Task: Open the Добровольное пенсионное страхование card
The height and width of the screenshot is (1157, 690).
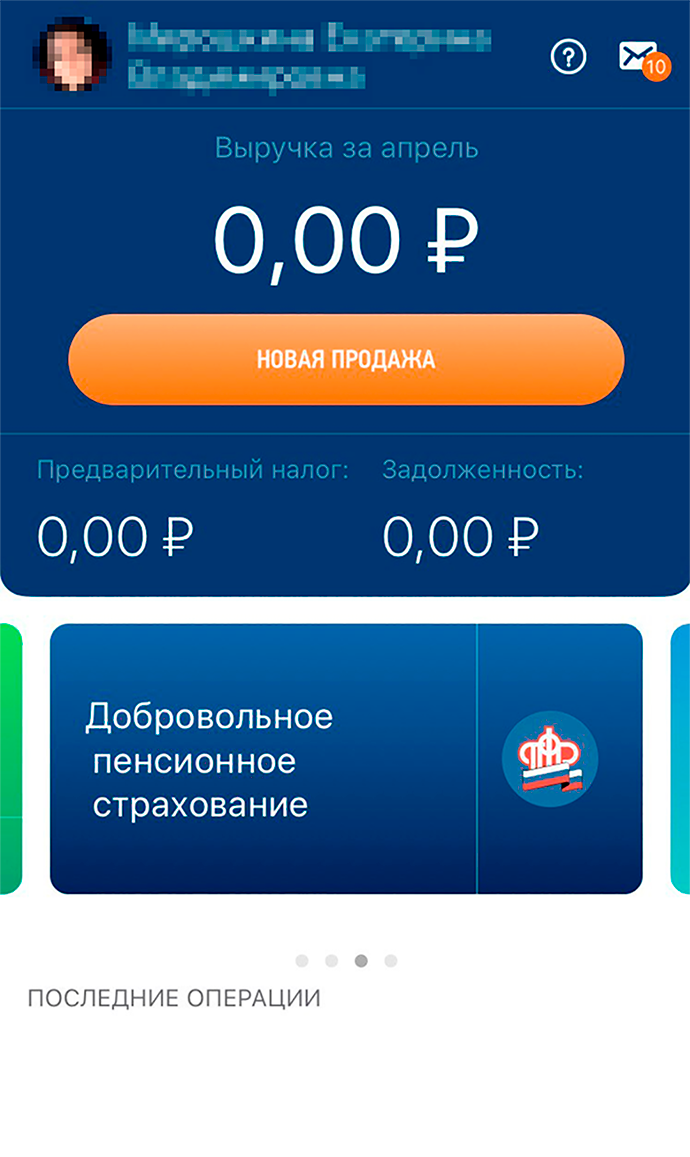Action: (346, 759)
